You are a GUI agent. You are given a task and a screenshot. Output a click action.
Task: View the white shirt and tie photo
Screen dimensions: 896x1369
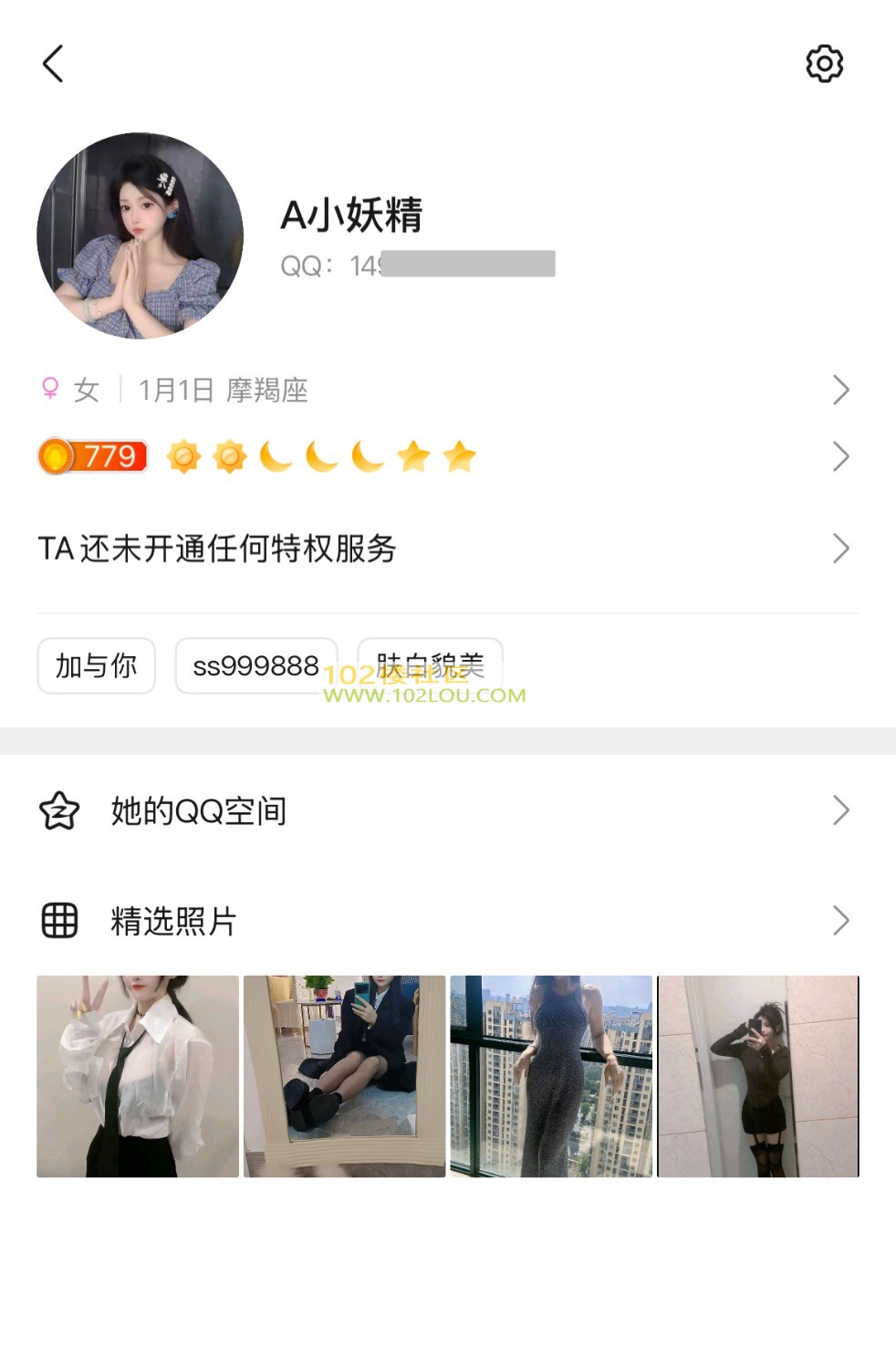(x=138, y=1076)
